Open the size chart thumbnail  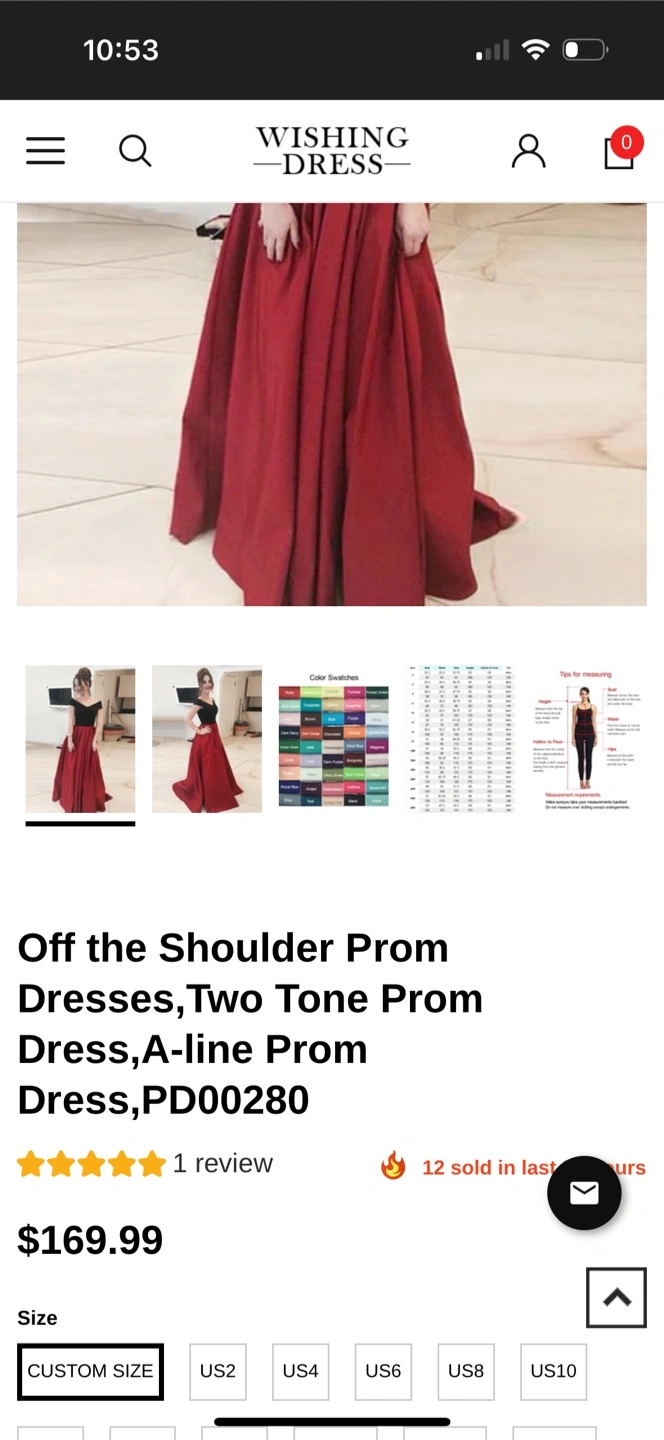(x=460, y=739)
